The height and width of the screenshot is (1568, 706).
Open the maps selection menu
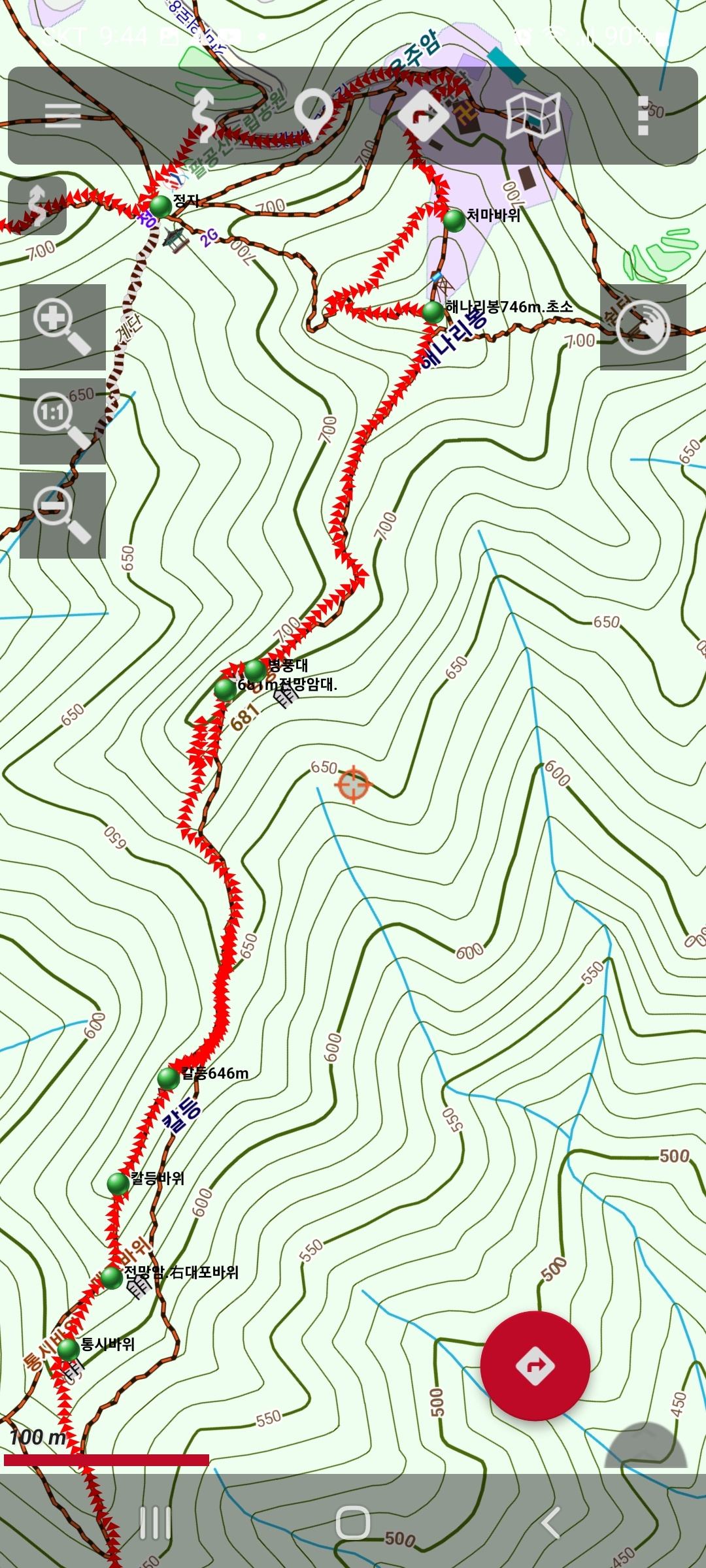pyautogui.click(x=534, y=115)
